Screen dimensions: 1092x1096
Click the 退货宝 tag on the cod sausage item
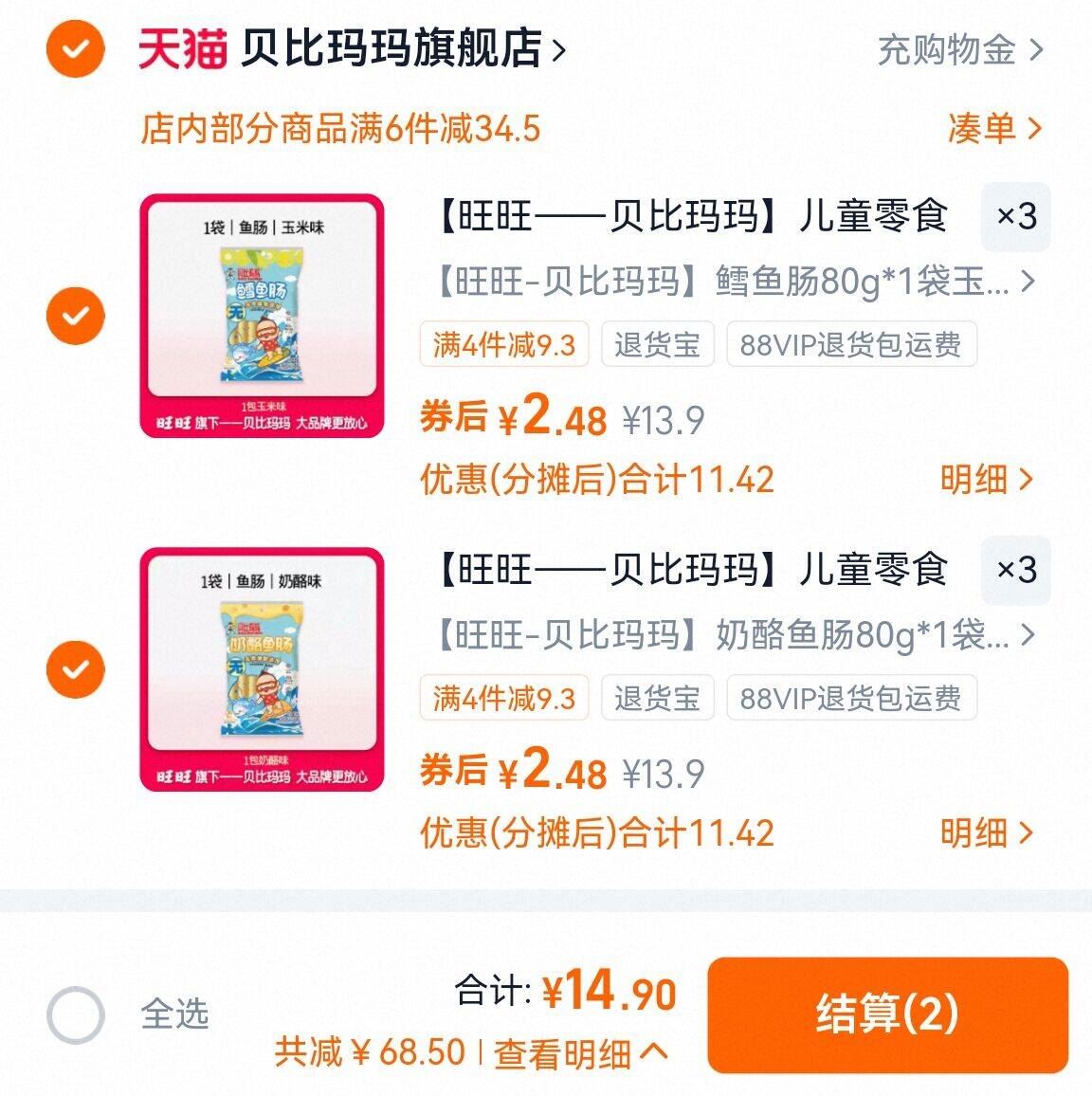click(x=658, y=345)
